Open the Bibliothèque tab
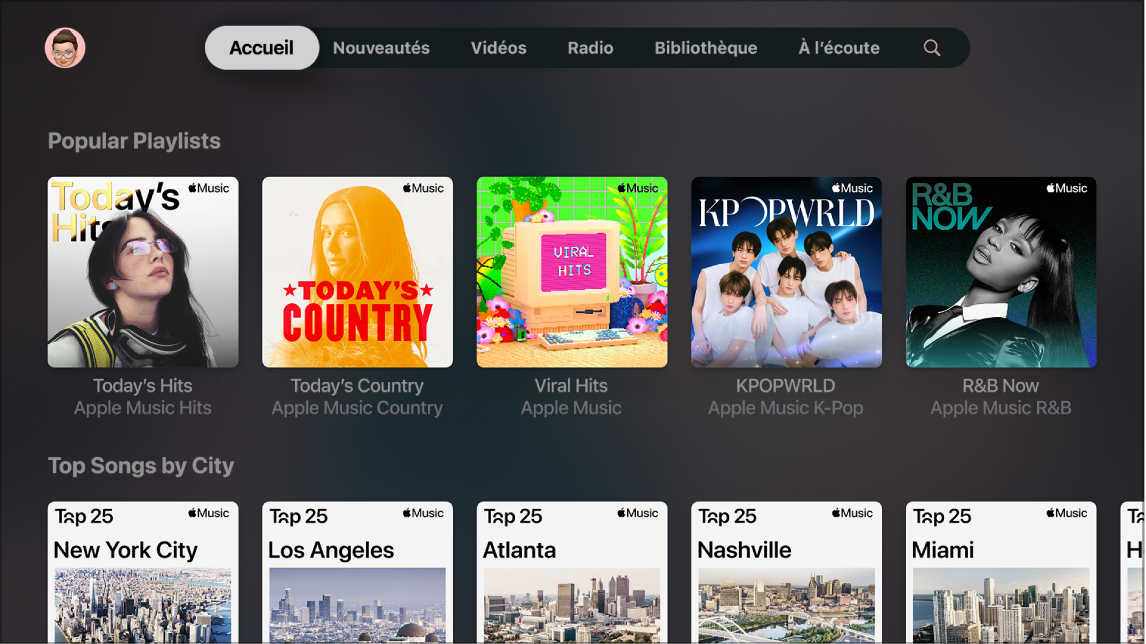This screenshot has width=1146, height=644. point(706,48)
